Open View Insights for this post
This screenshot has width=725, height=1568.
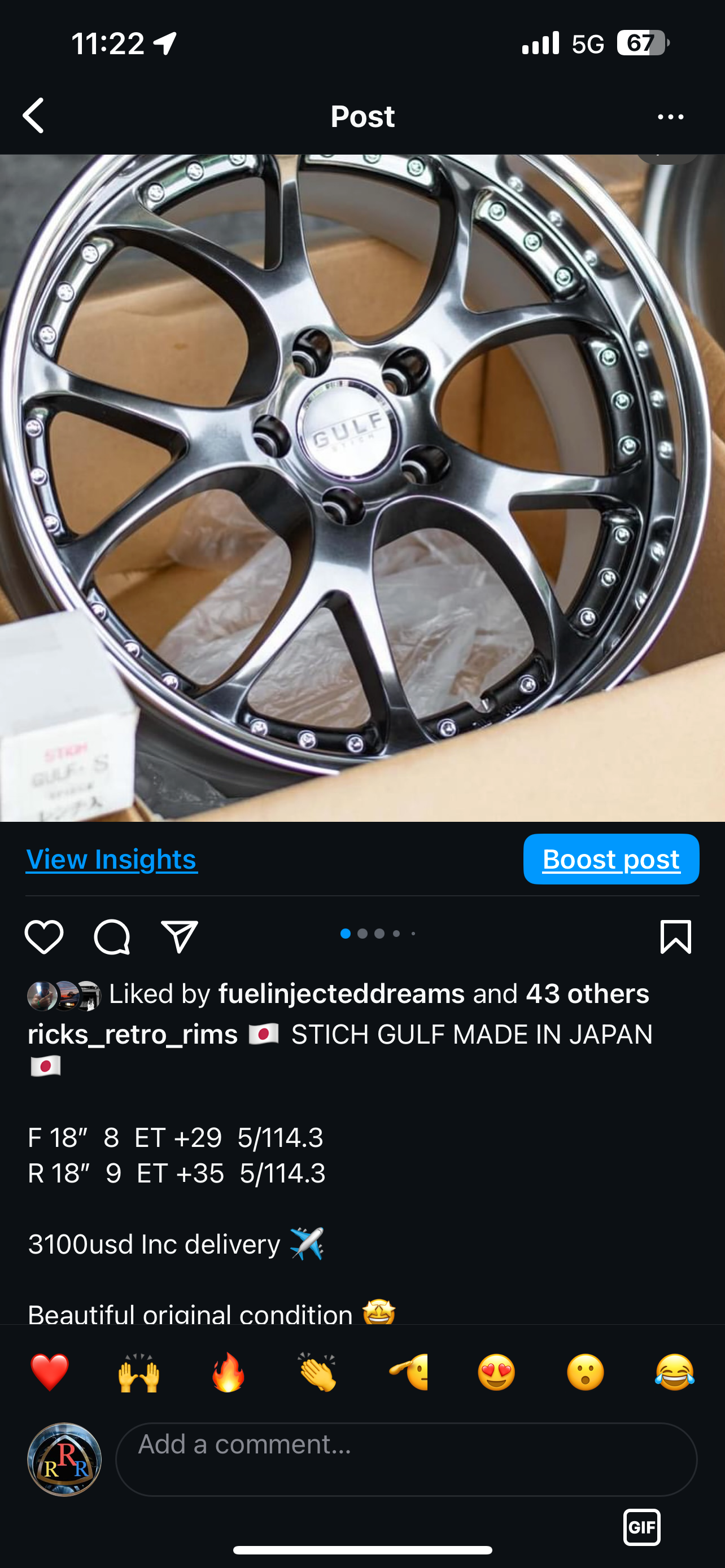[111, 860]
